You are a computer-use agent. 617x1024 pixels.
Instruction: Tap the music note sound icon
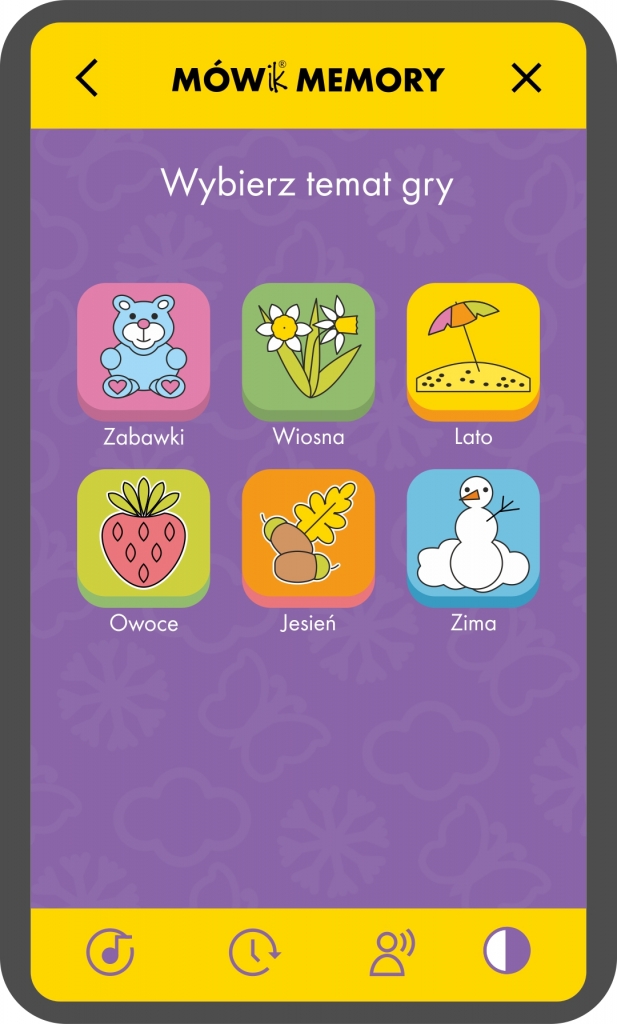click(x=110, y=952)
